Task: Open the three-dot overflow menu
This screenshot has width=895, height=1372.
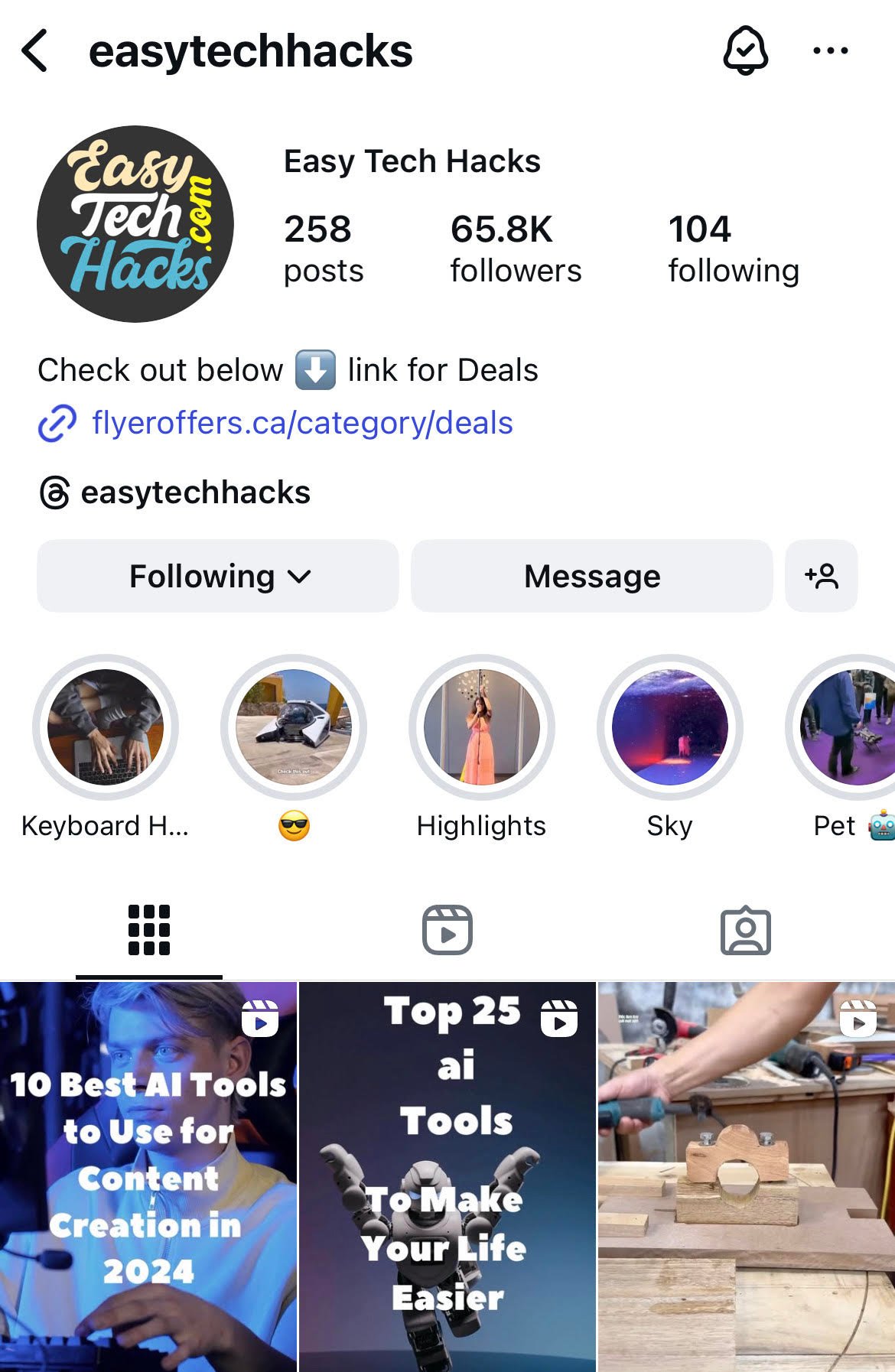Action: point(830,51)
